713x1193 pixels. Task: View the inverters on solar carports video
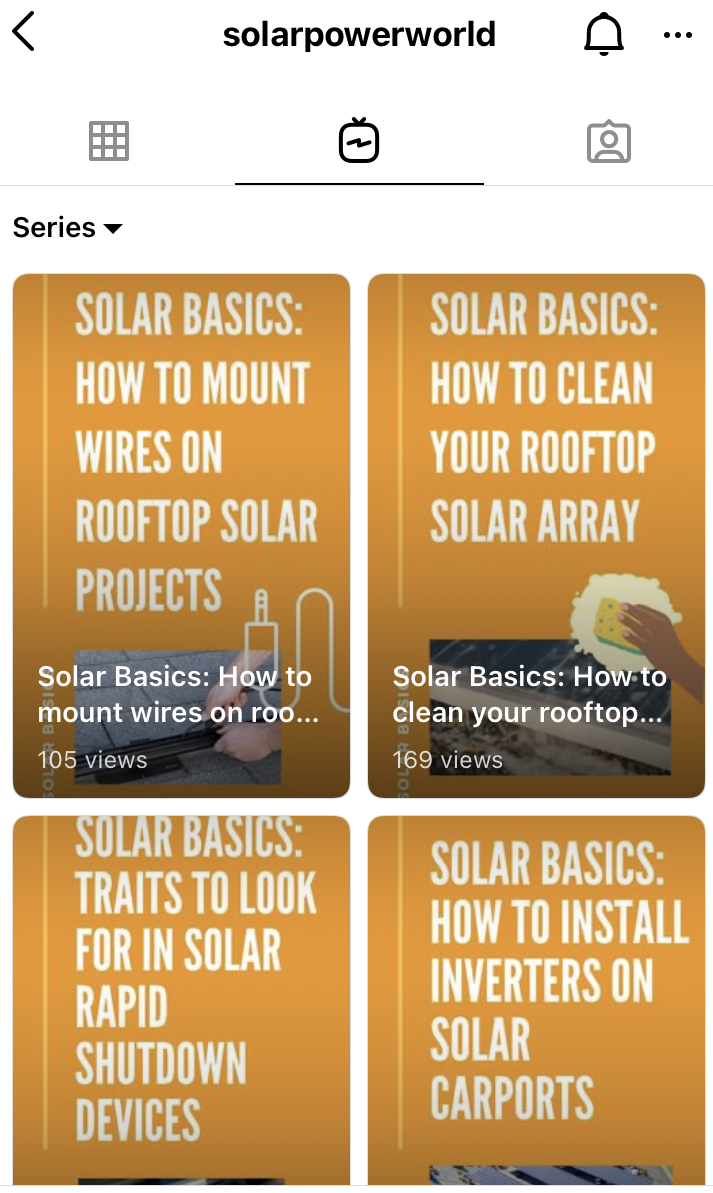click(536, 1001)
